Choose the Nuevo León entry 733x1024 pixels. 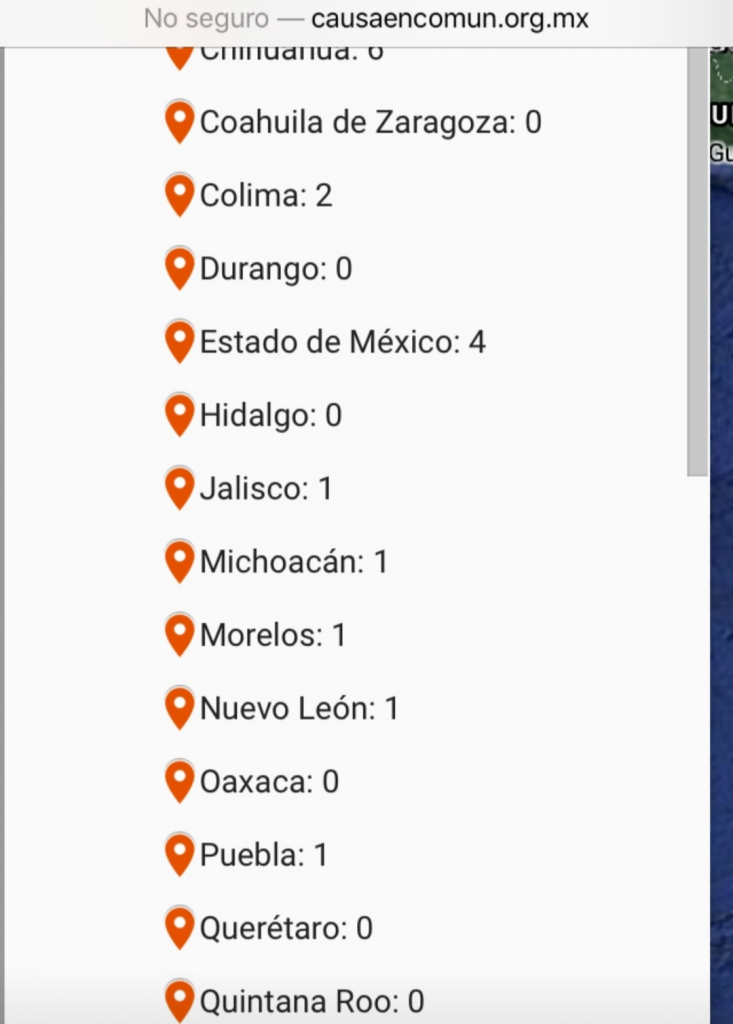coord(298,709)
